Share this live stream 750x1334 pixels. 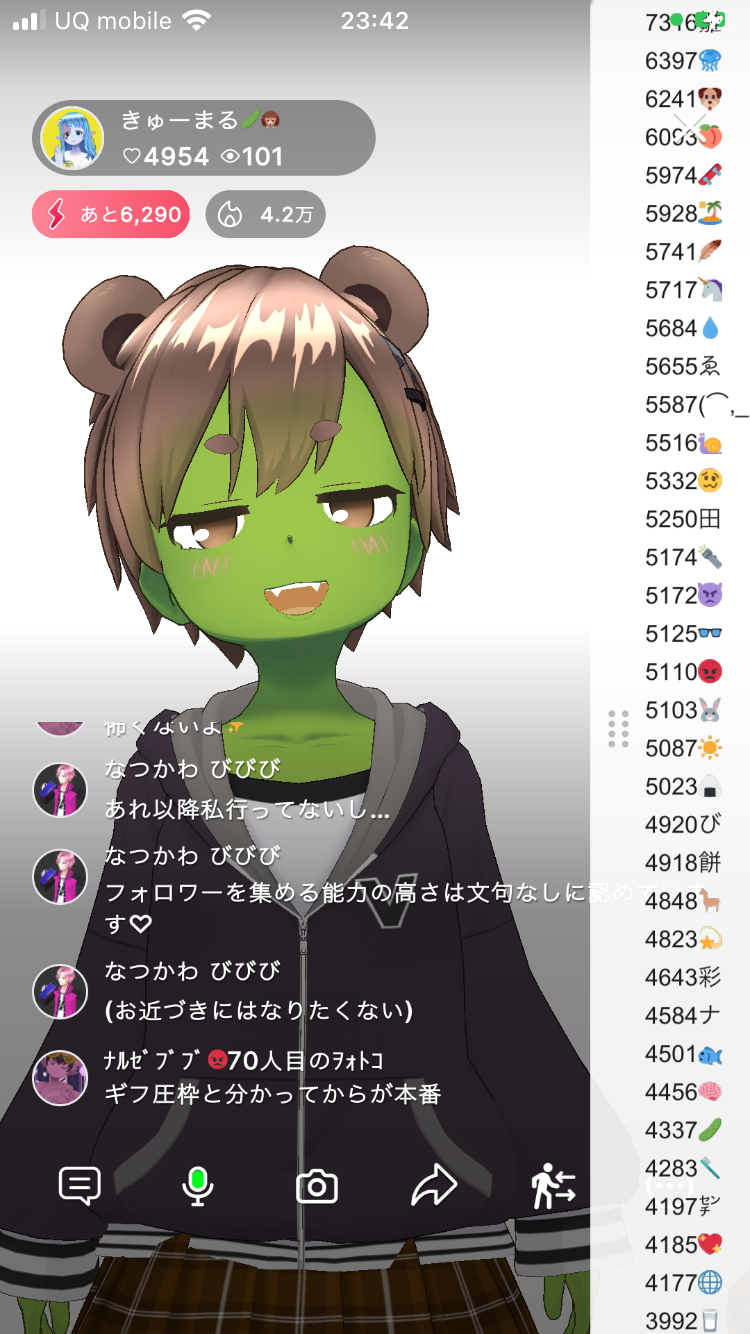tap(434, 1186)
